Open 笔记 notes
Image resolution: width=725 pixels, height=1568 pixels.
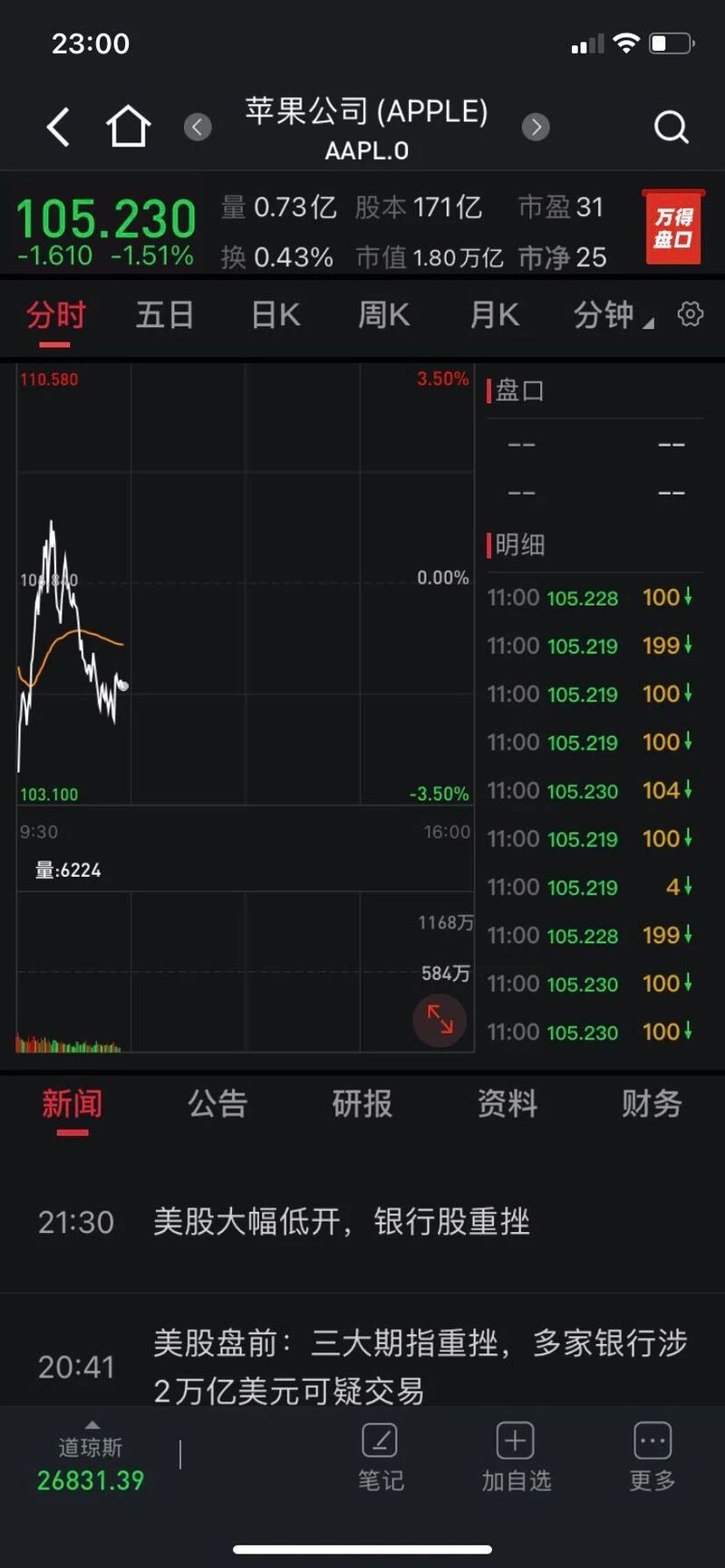(381, 1457)
